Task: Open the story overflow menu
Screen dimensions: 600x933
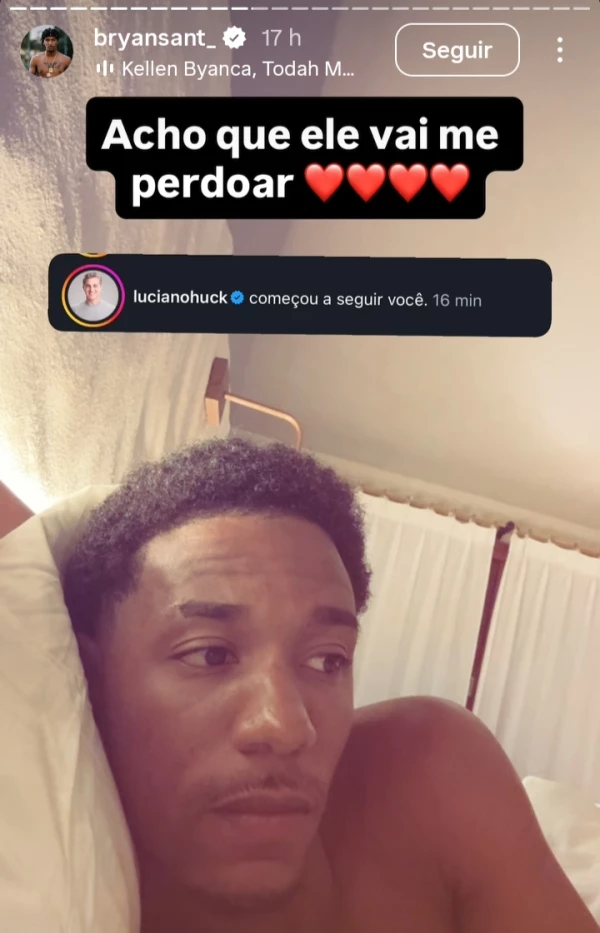Action: pyautogui.click(x=559, y=50)
